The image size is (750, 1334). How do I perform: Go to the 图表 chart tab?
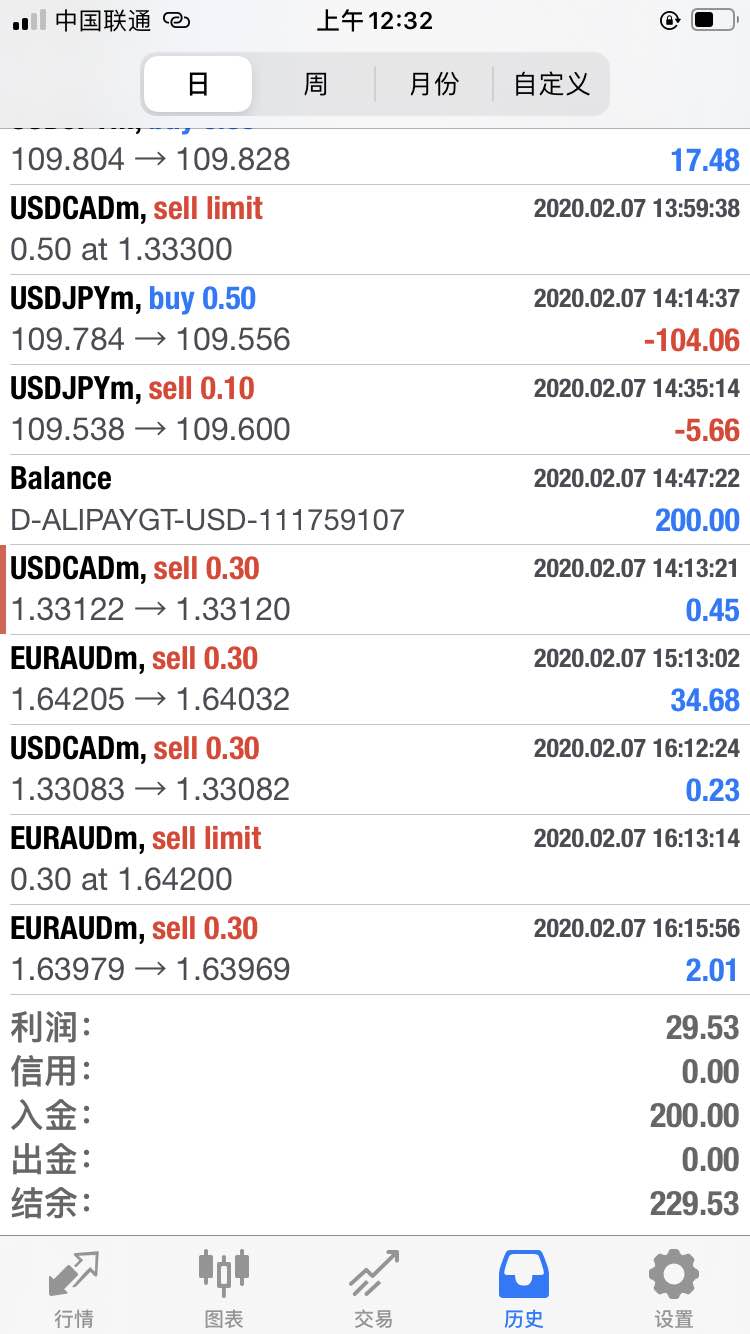tap(224, 1288)
